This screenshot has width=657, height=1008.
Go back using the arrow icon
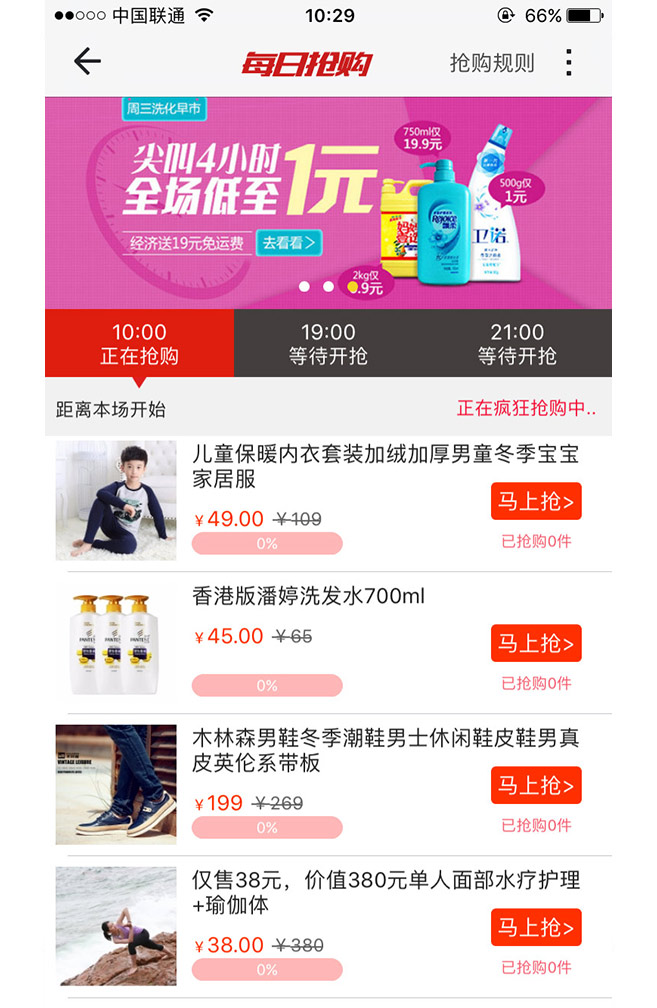(x=88, y=62)
